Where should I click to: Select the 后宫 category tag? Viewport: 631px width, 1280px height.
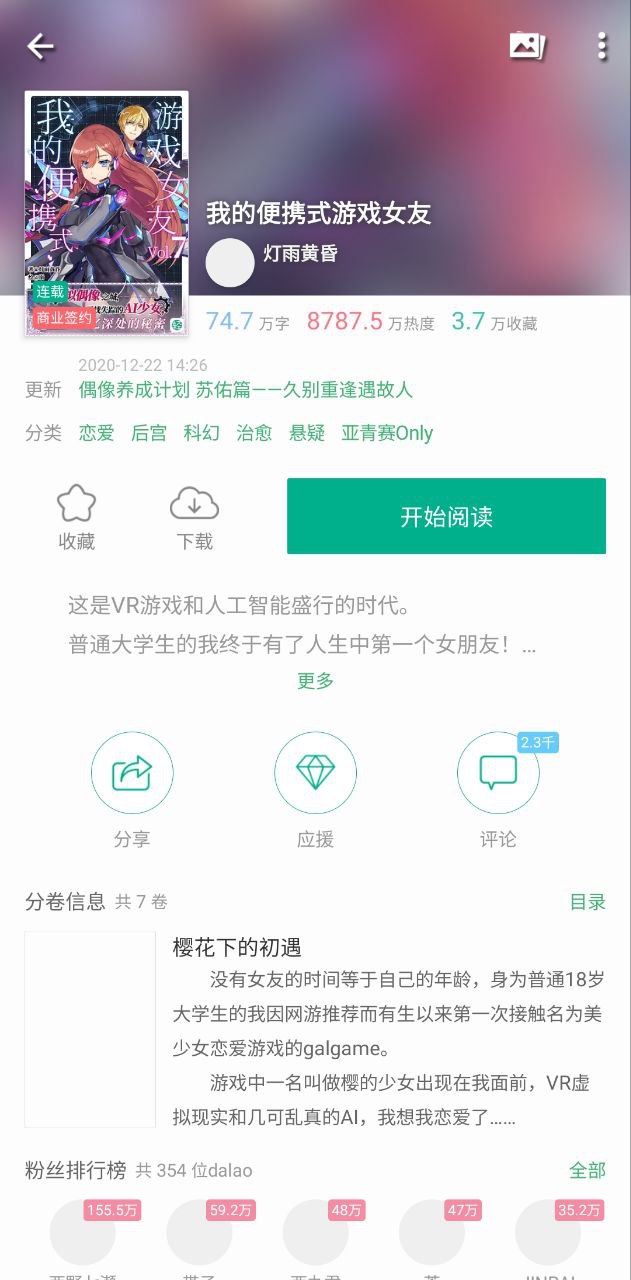pos(149,433)
